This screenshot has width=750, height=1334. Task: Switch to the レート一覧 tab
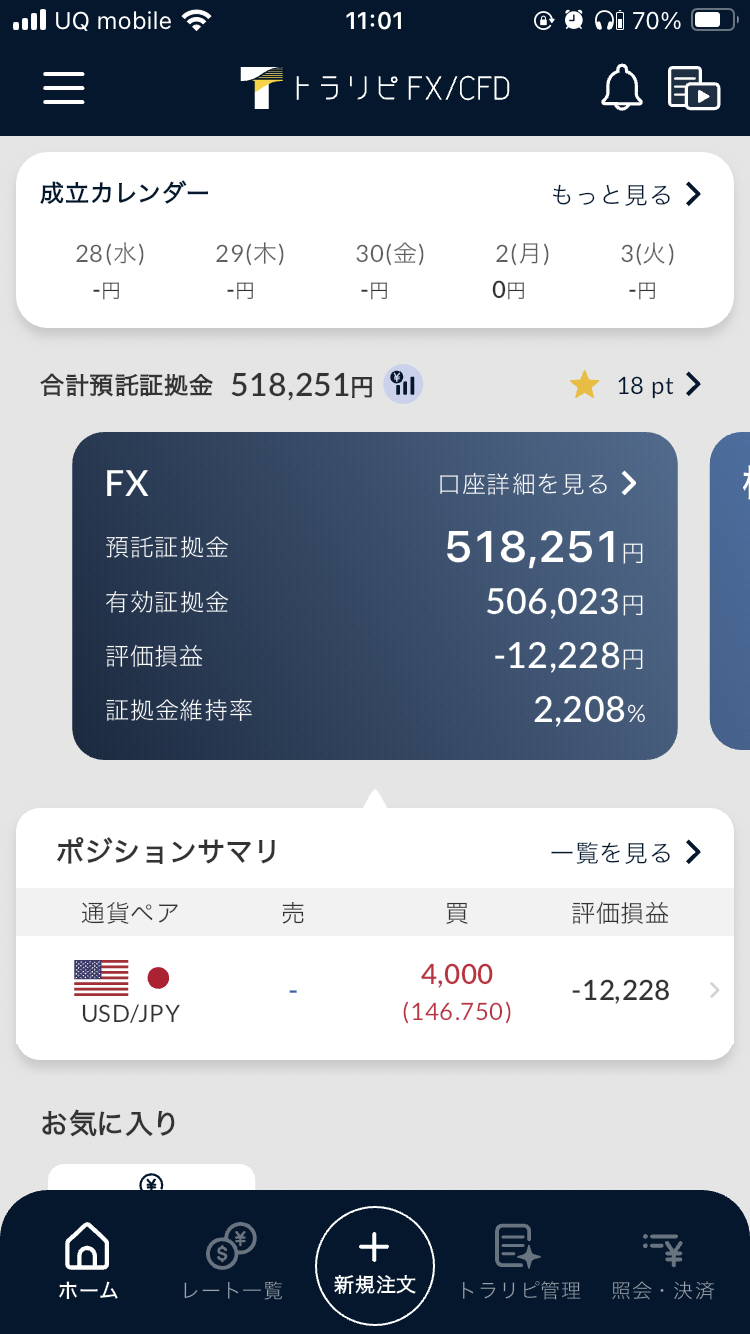[x=232, y=1261]
